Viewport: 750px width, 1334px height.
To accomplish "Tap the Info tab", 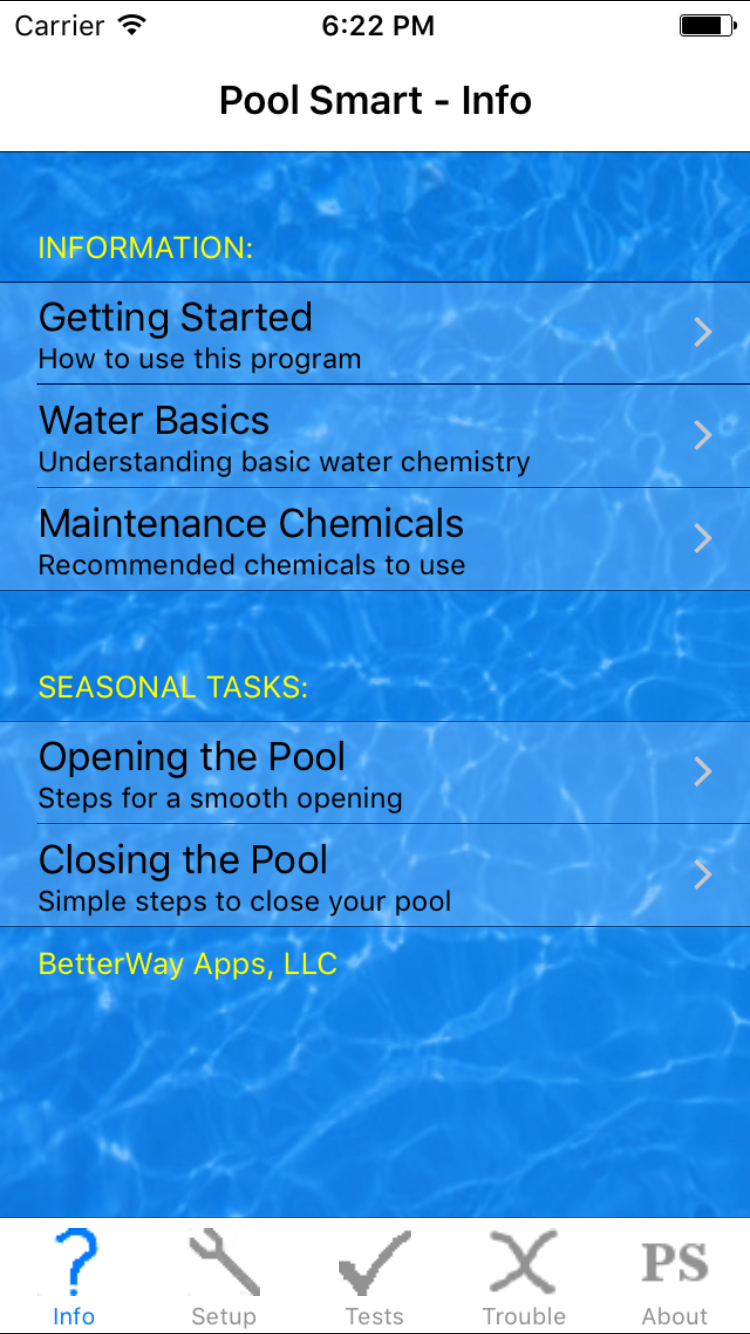I will 74,1277.
